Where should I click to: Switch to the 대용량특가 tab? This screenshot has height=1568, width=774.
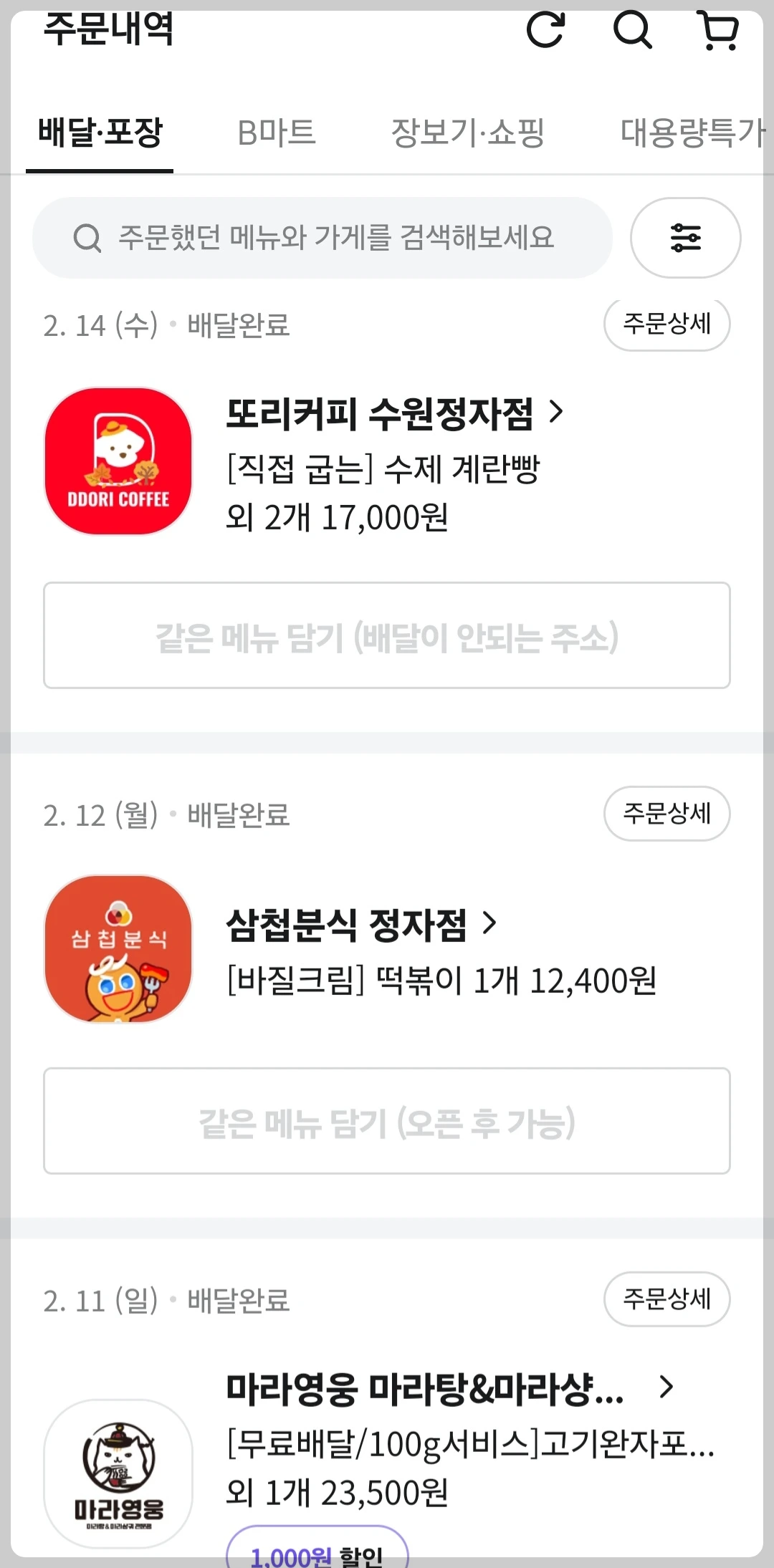693,133
